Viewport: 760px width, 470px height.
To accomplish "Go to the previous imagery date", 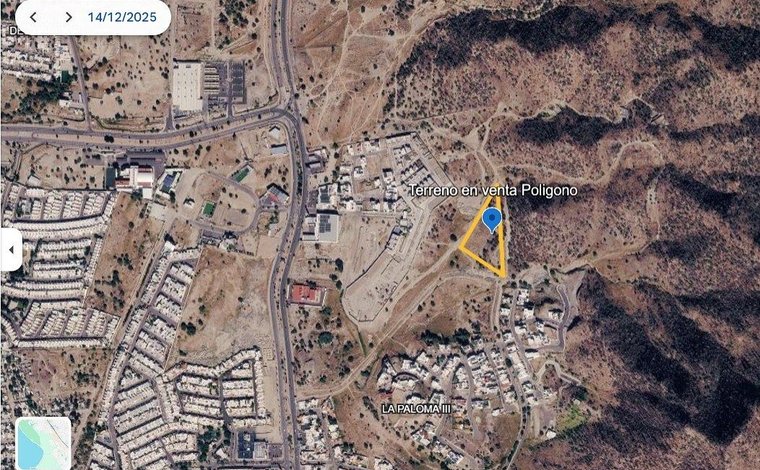I will point(33,17).
